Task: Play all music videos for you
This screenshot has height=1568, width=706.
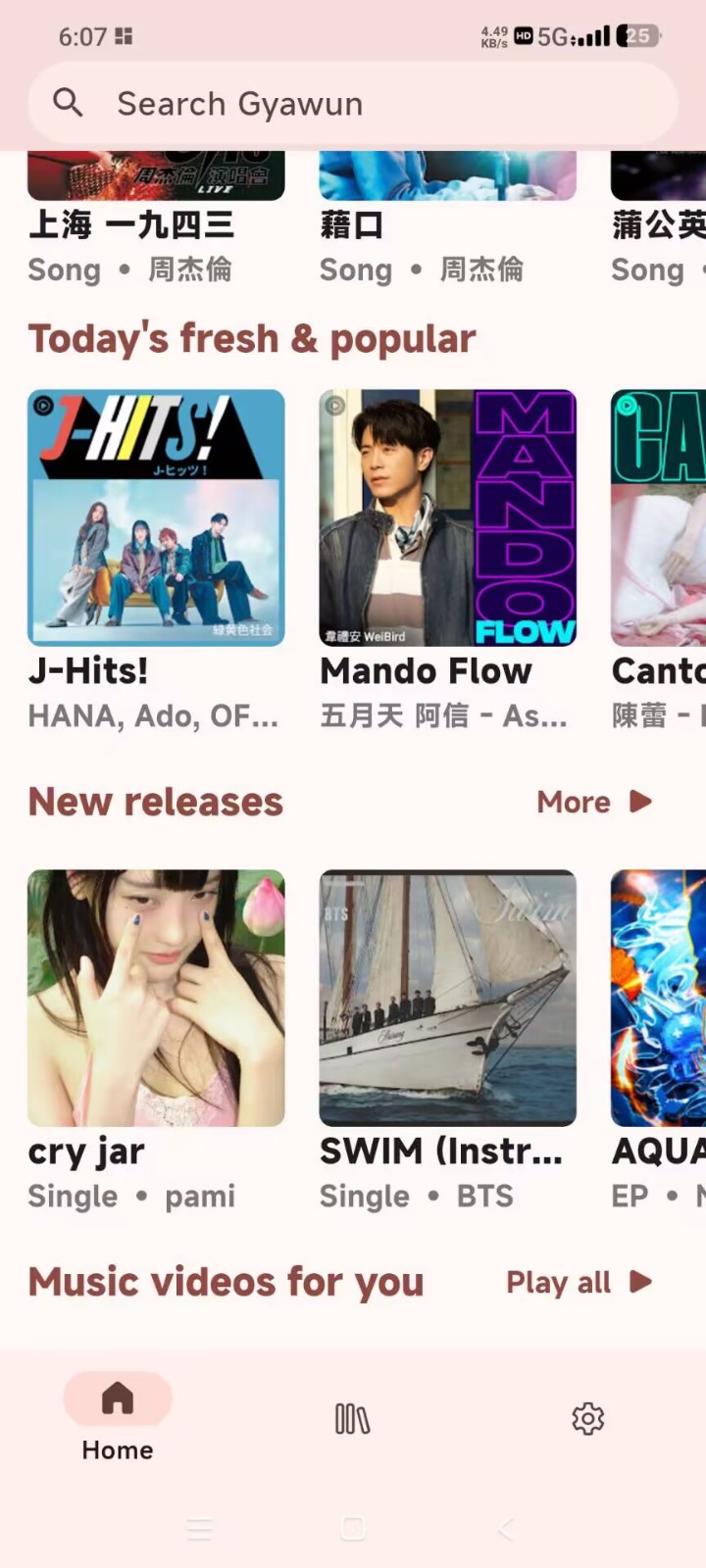Action: tap(579, 1282)
